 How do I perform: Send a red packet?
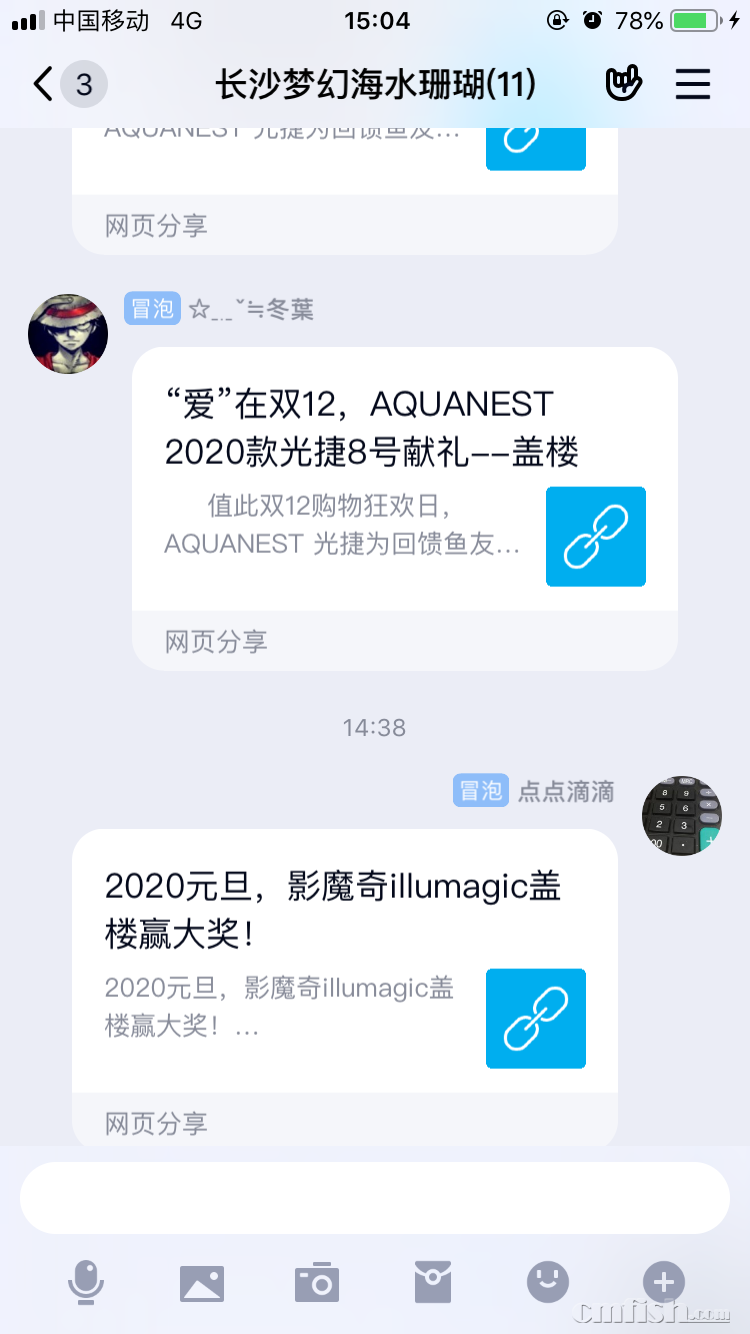pyautogui.click(x=433, y=1282)
